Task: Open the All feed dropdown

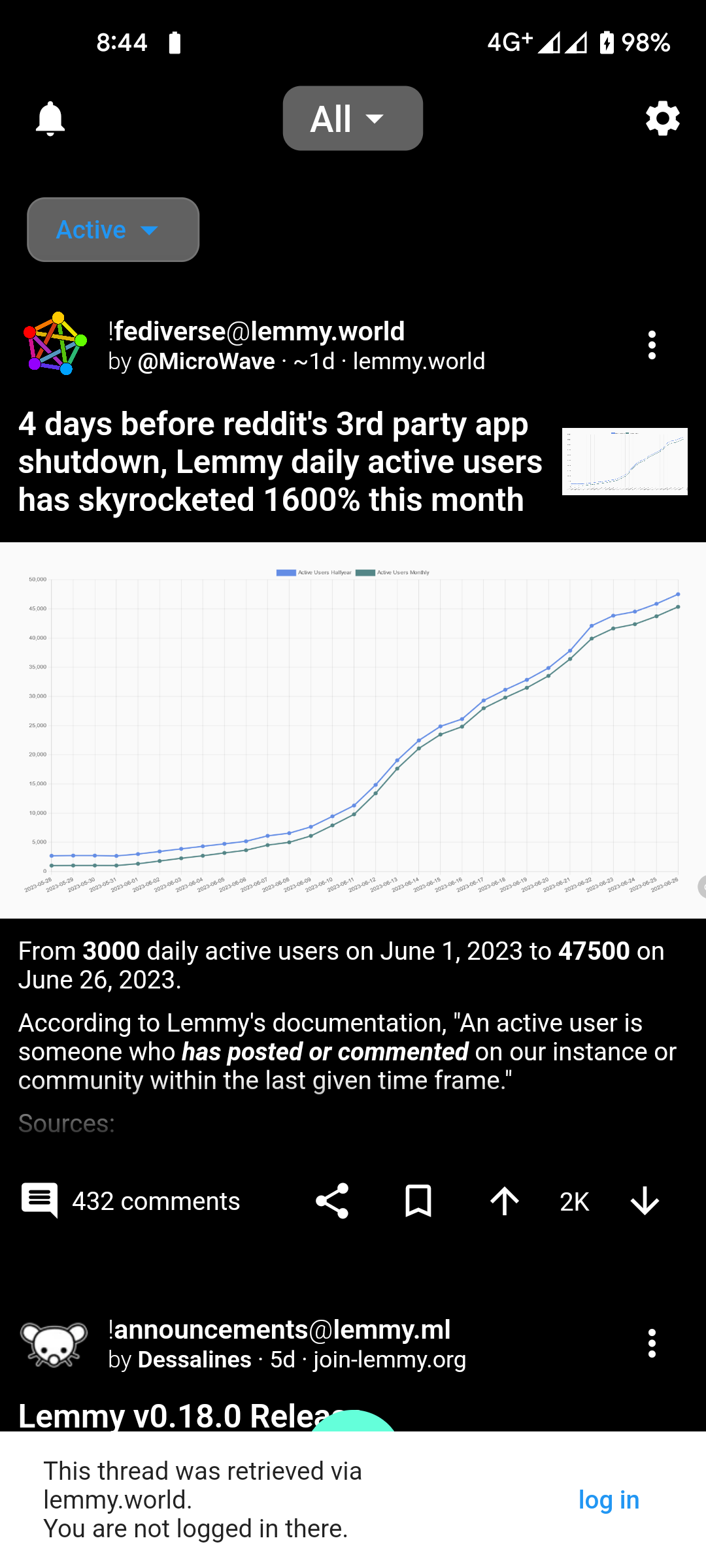Action: pyautogui.click(x=352, y=118)
